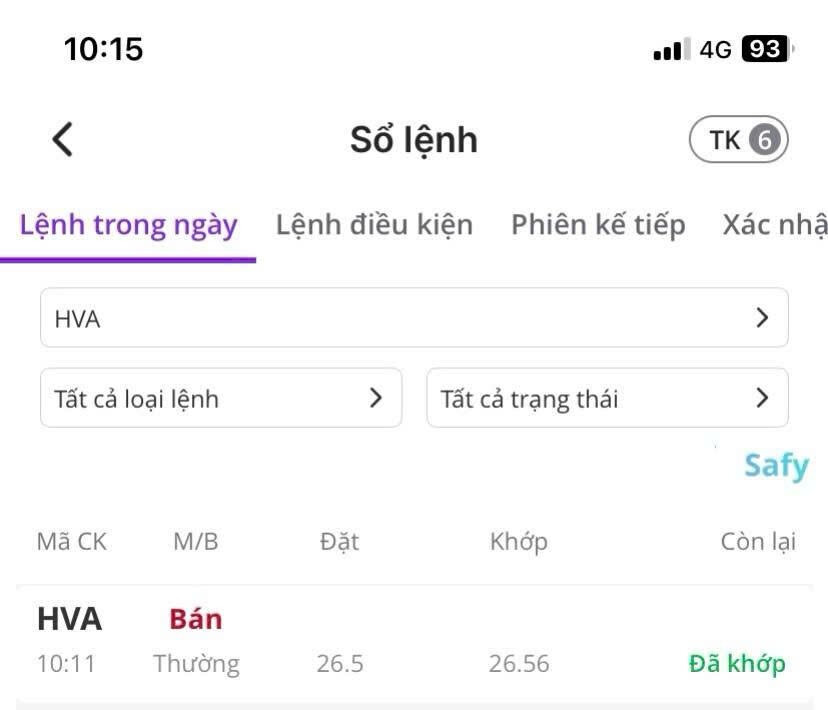Open the TK account selector
The width and height of the screenshot is (828, 710).
point(738,140)
